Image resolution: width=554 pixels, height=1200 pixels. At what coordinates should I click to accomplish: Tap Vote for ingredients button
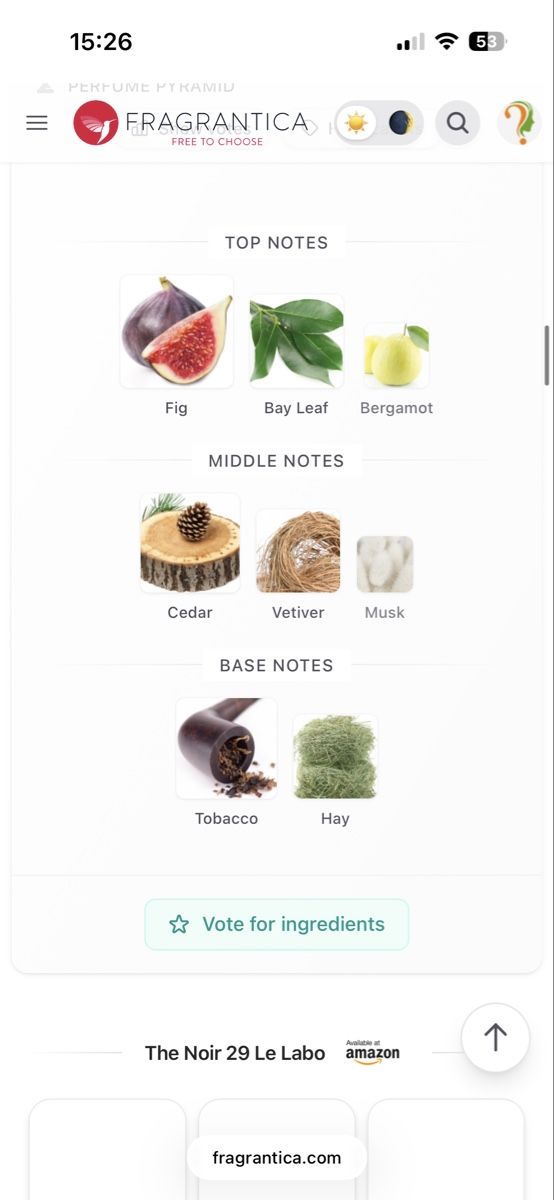(277, 924)
